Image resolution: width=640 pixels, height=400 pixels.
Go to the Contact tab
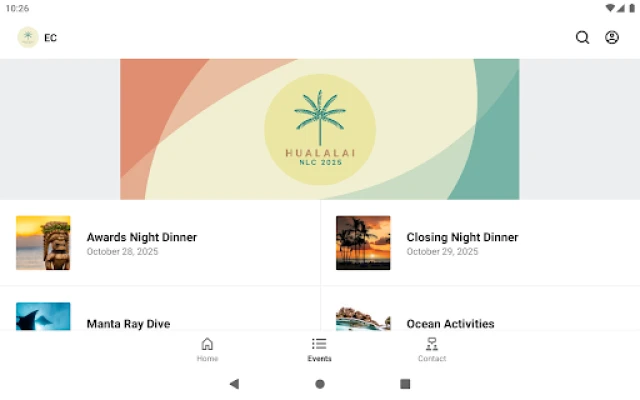click(432, 349)
